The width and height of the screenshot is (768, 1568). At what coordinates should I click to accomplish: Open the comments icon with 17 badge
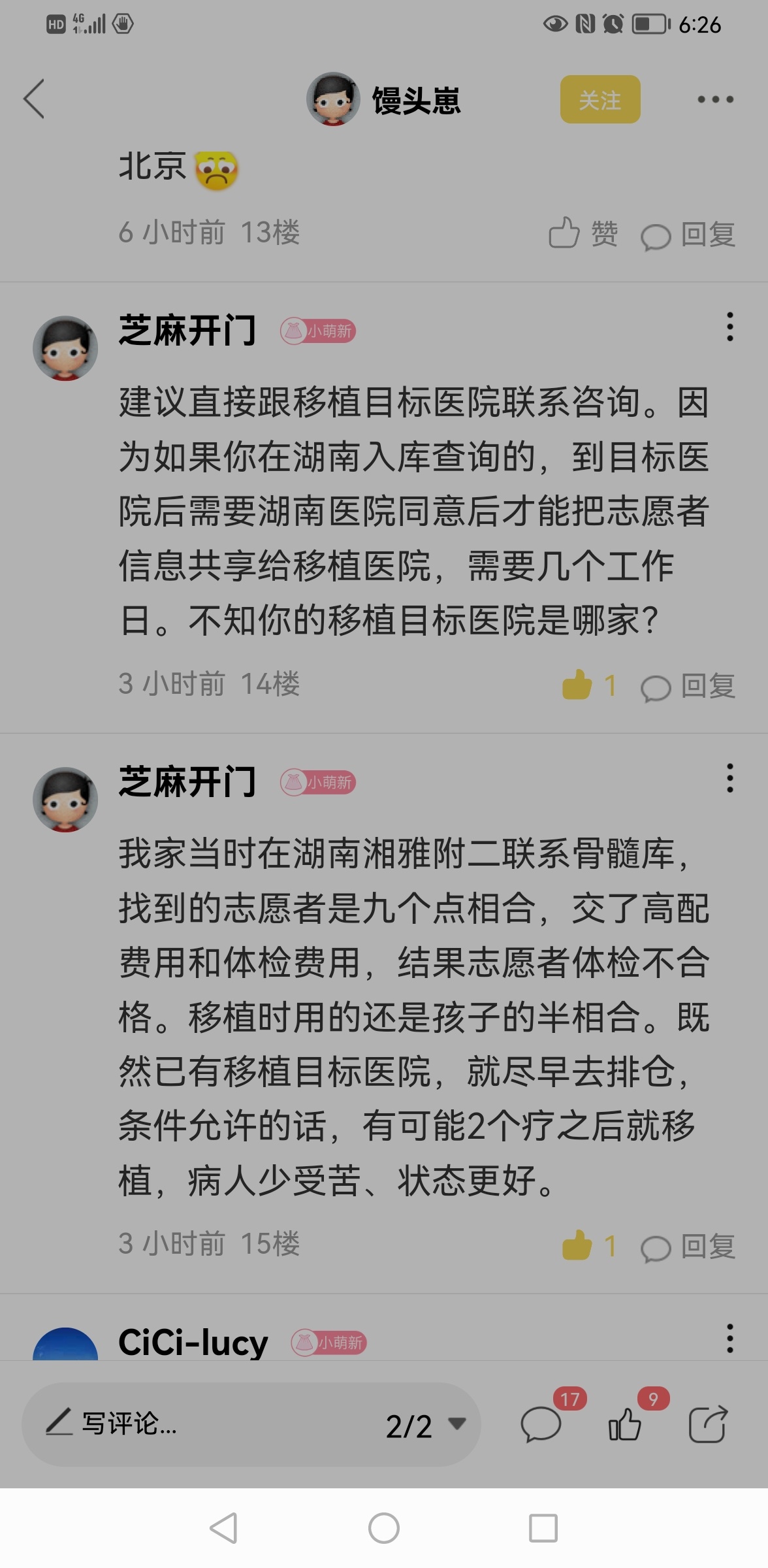click(541, 1424)
